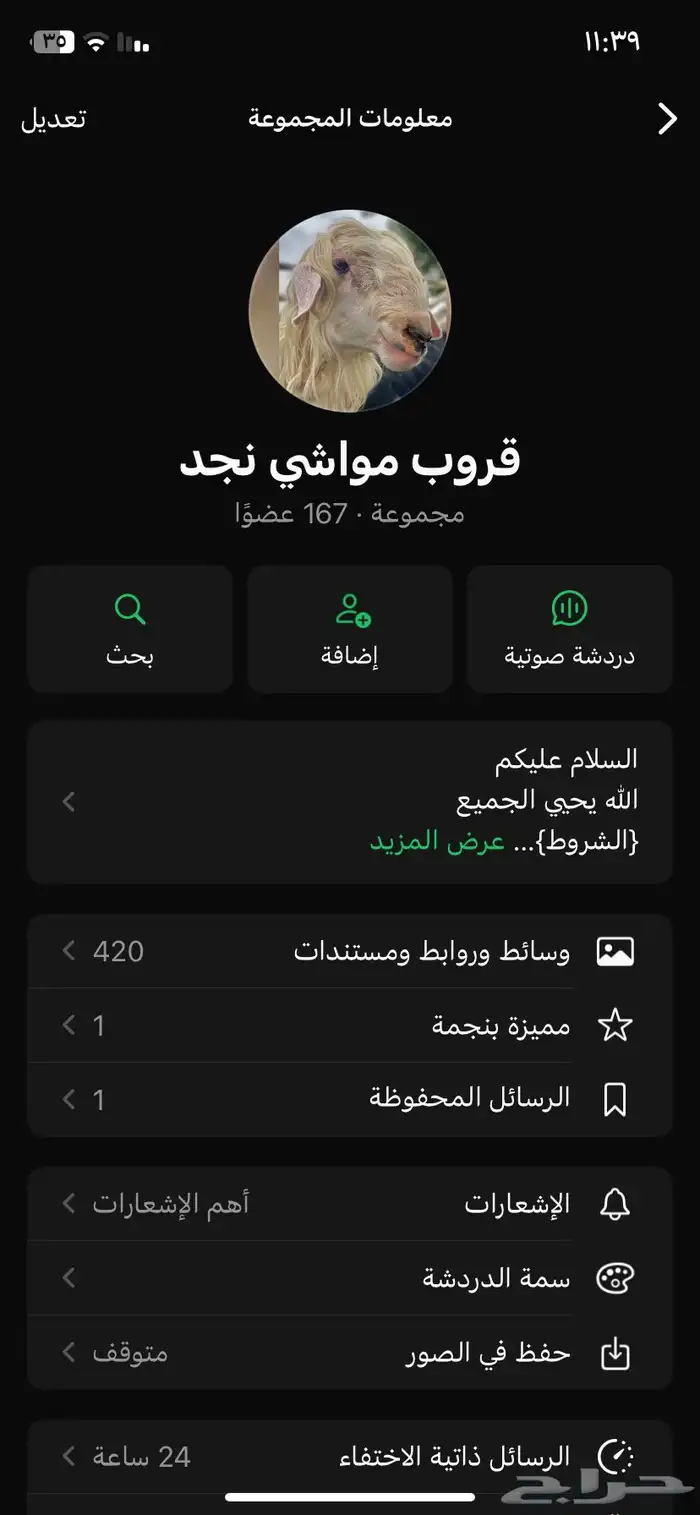The height and width of the screenshot is (1515, 700).
Task: Open notification settings (الإشعارات)
Action: (x=350, y=1204)
